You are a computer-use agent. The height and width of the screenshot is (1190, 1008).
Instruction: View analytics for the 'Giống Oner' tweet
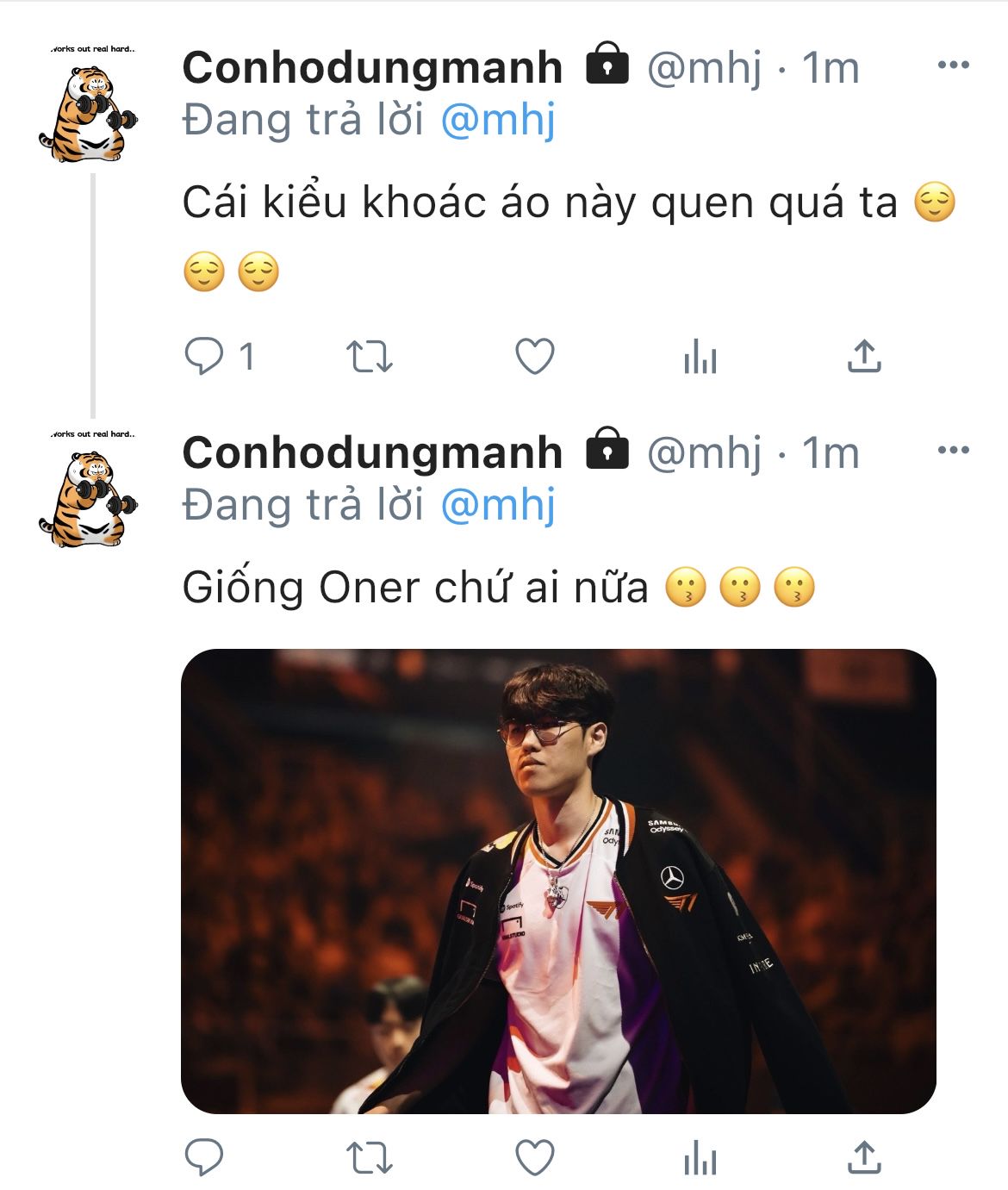point(700,1157)
